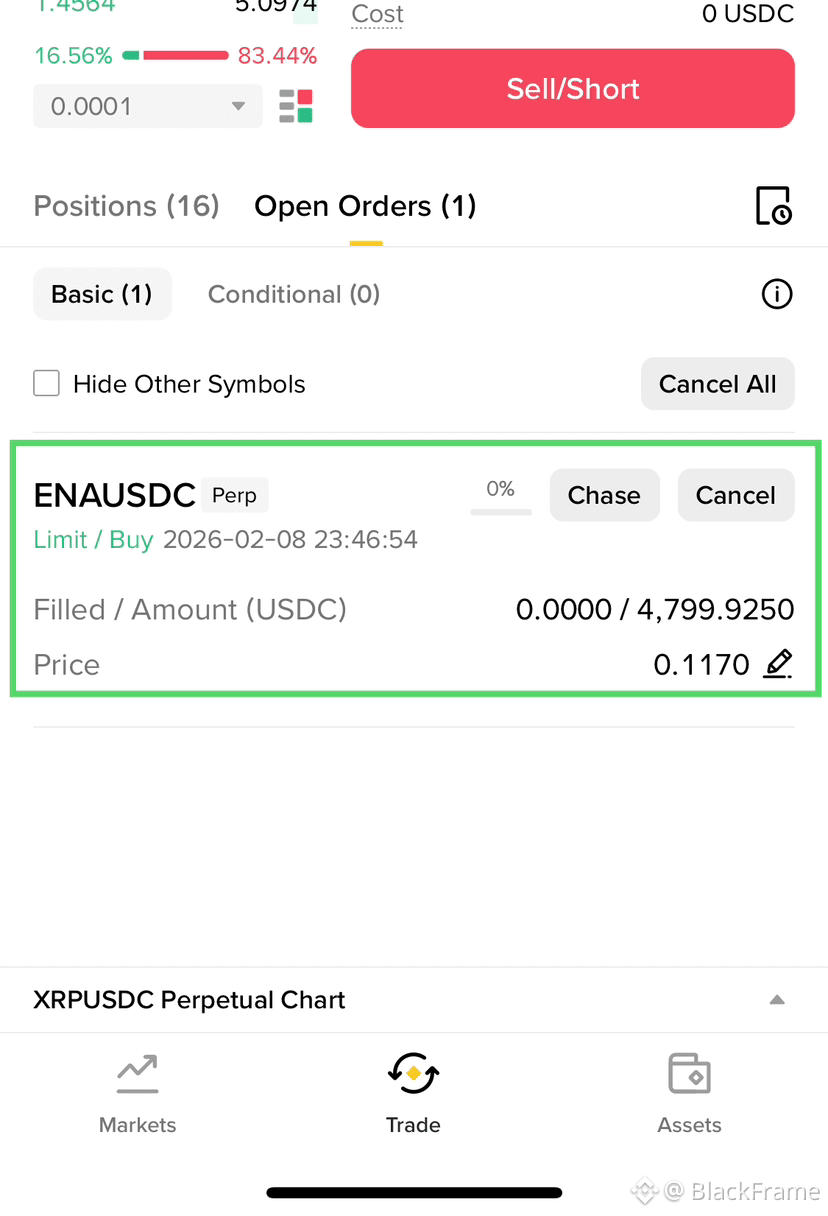Change the order book layout
Screen dimensions: 828x1216
coord(296,106)
